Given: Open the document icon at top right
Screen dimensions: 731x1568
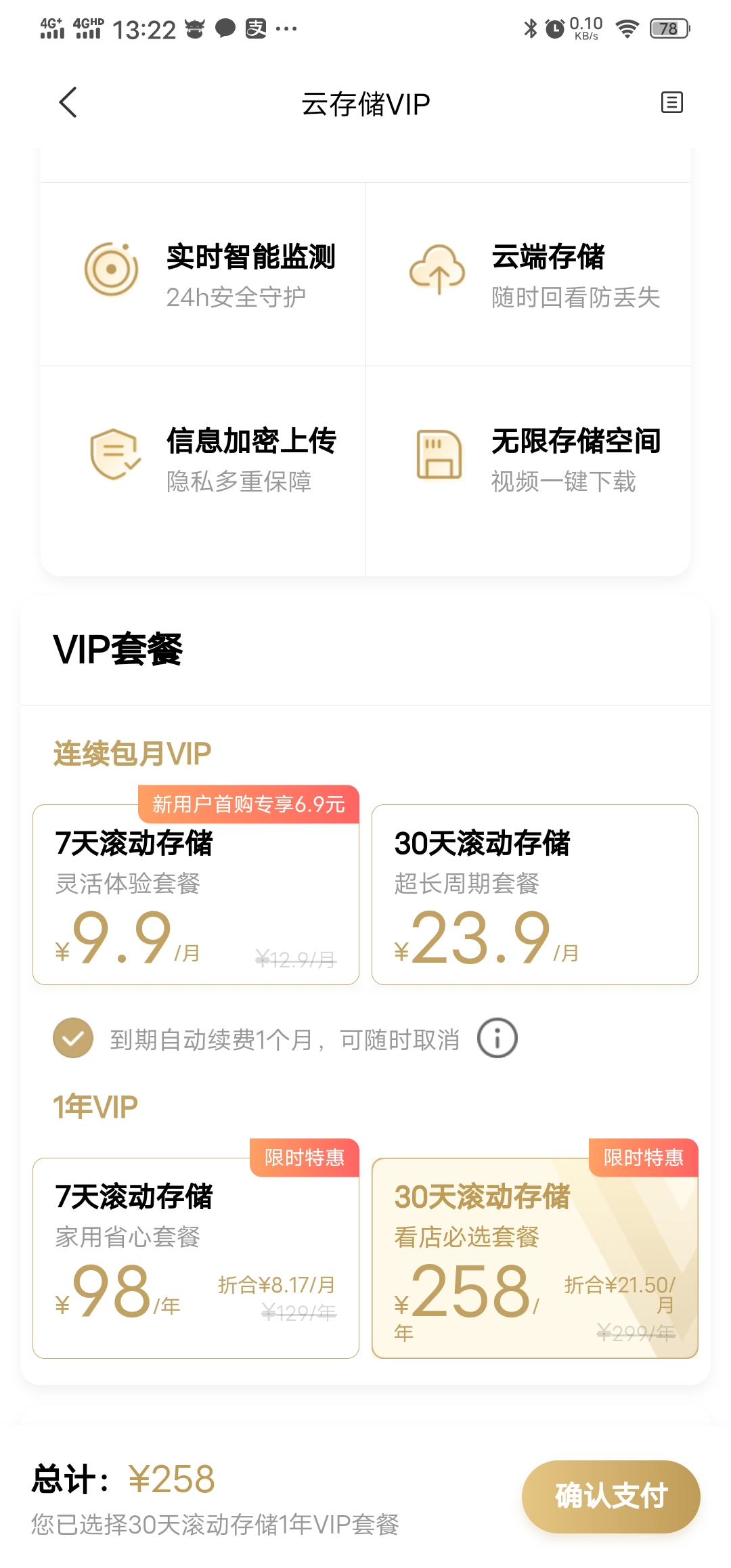Looking at the screenshot, I should tap(671, 103).
